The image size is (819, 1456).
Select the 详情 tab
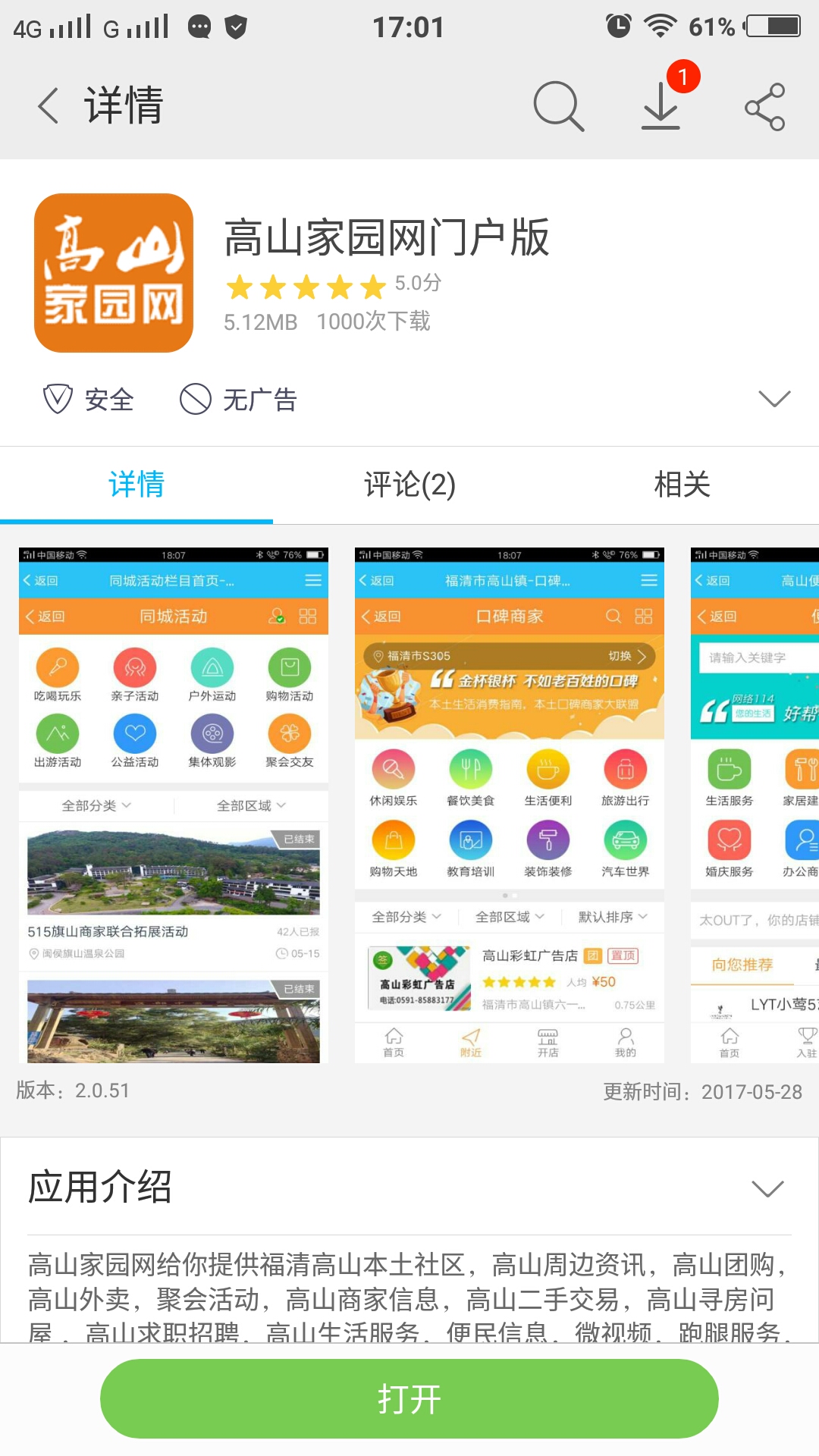136,485
